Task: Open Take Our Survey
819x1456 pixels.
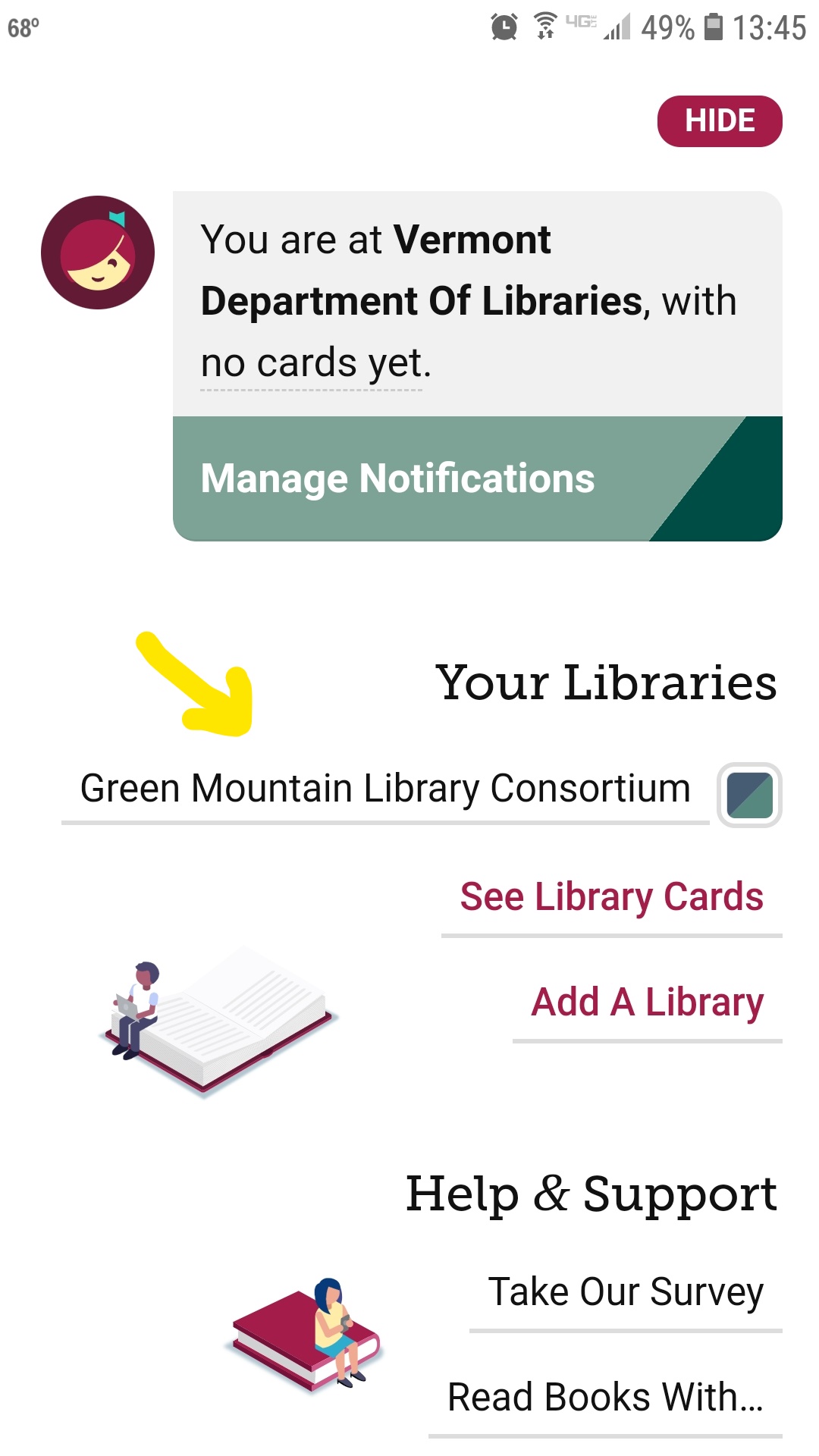Action: pyautogui.click(x=626, y=1292)
